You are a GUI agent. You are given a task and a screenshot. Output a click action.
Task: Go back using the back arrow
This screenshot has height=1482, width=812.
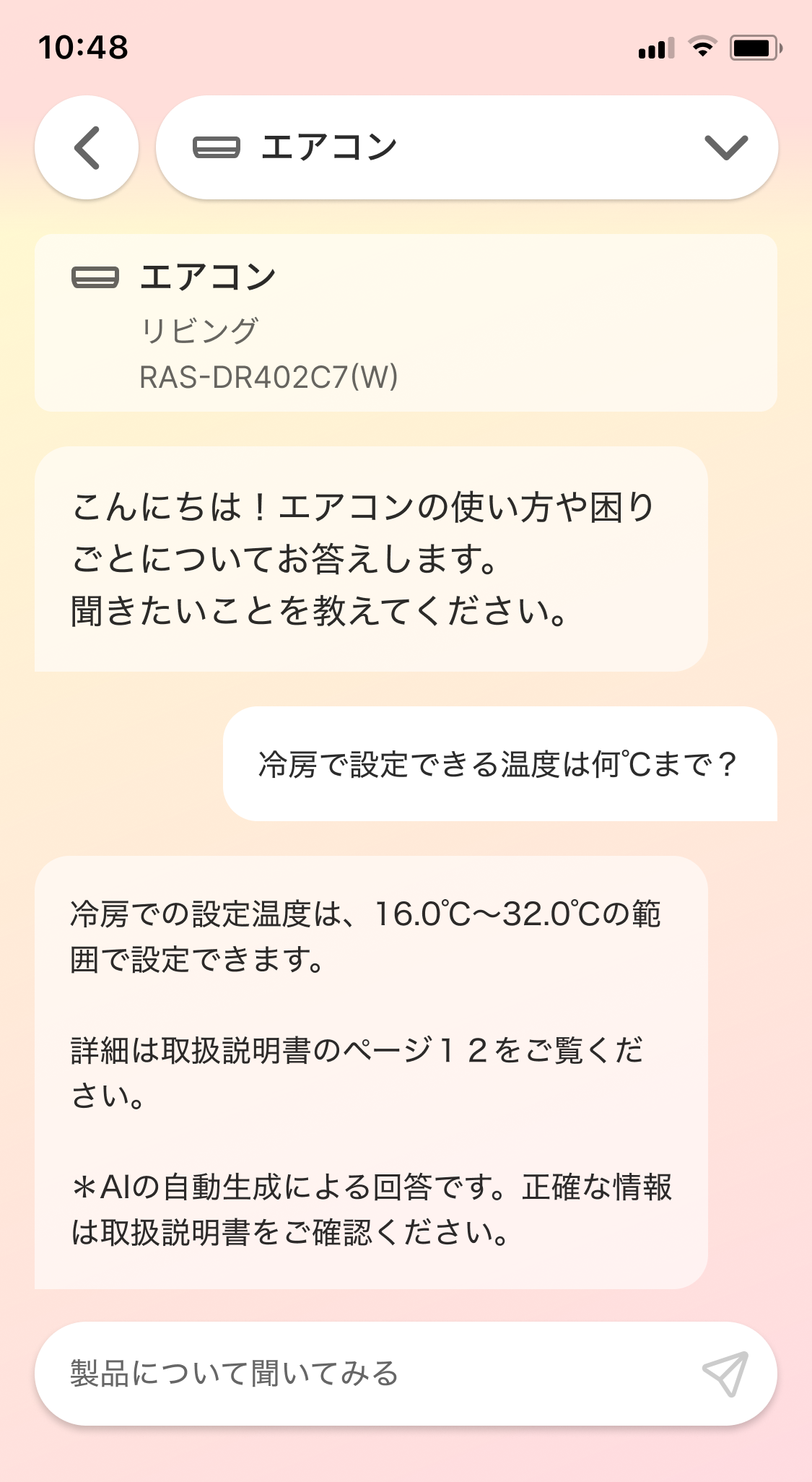(x=87, y=147)
